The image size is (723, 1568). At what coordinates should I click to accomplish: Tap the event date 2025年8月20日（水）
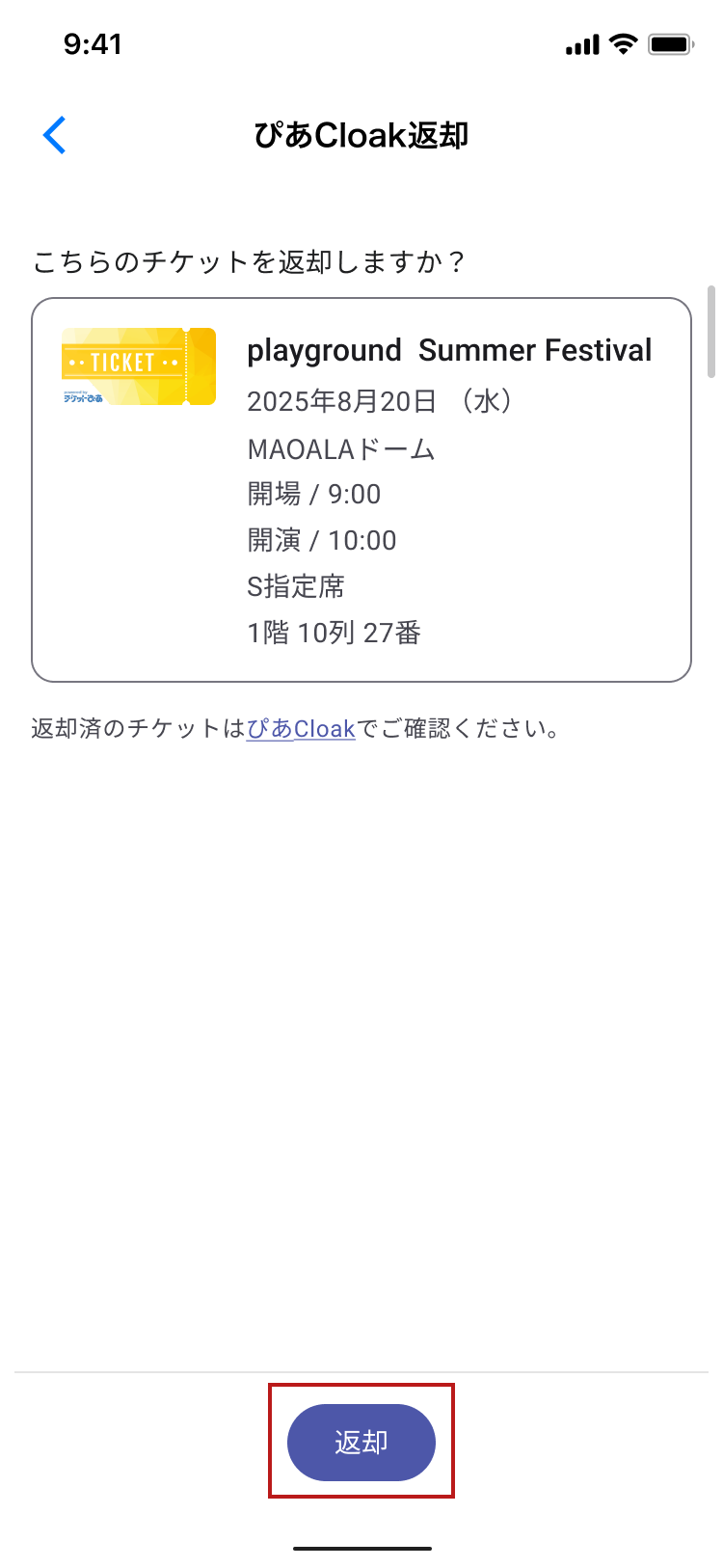coord(381,401)
